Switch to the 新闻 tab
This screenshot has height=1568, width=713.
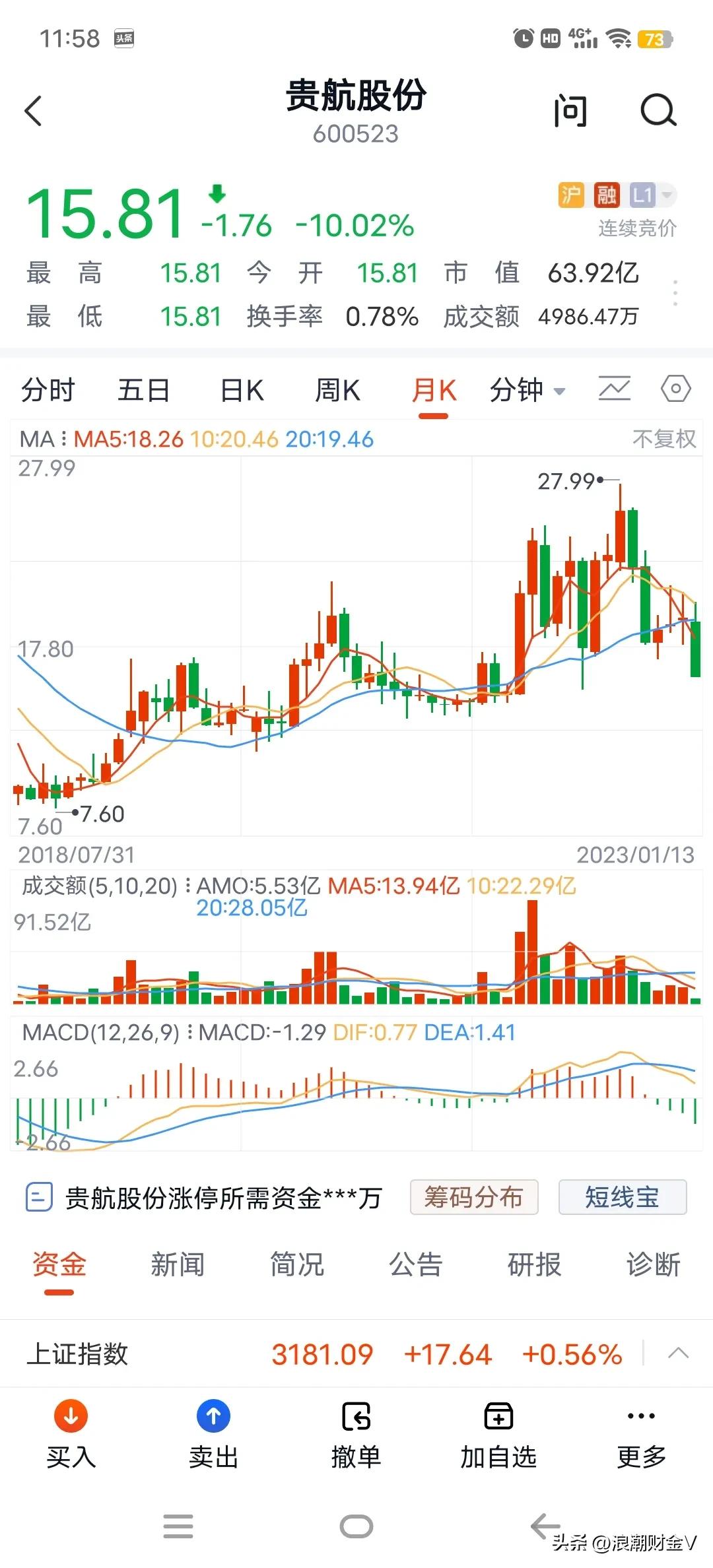pos(178,1265)
